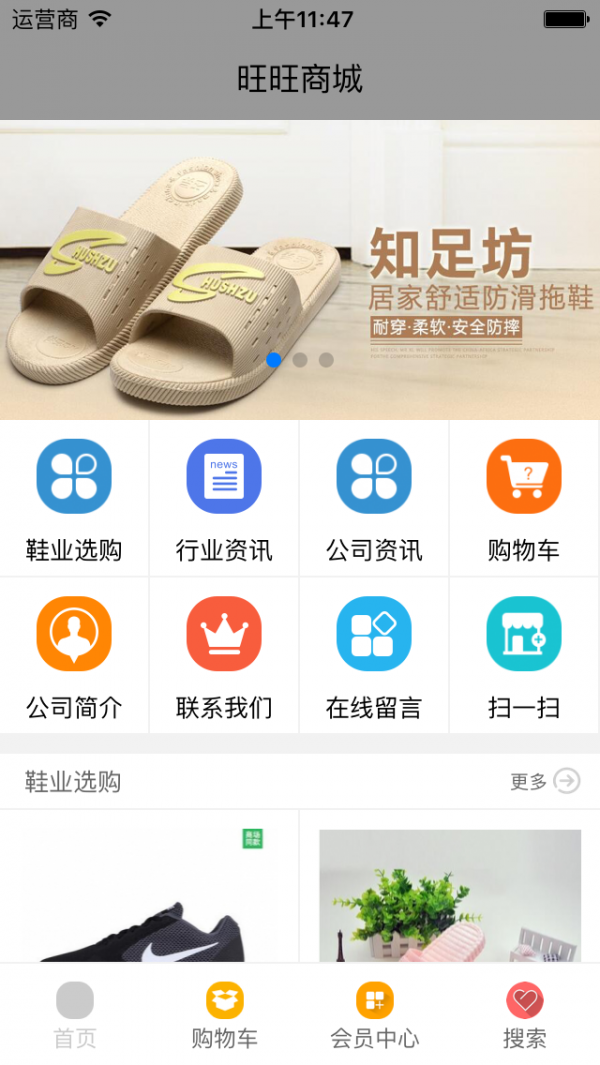Switch to the 首页 tab
The height and width of the screenshot is (1065, 600).
(x=75, y=1015)
